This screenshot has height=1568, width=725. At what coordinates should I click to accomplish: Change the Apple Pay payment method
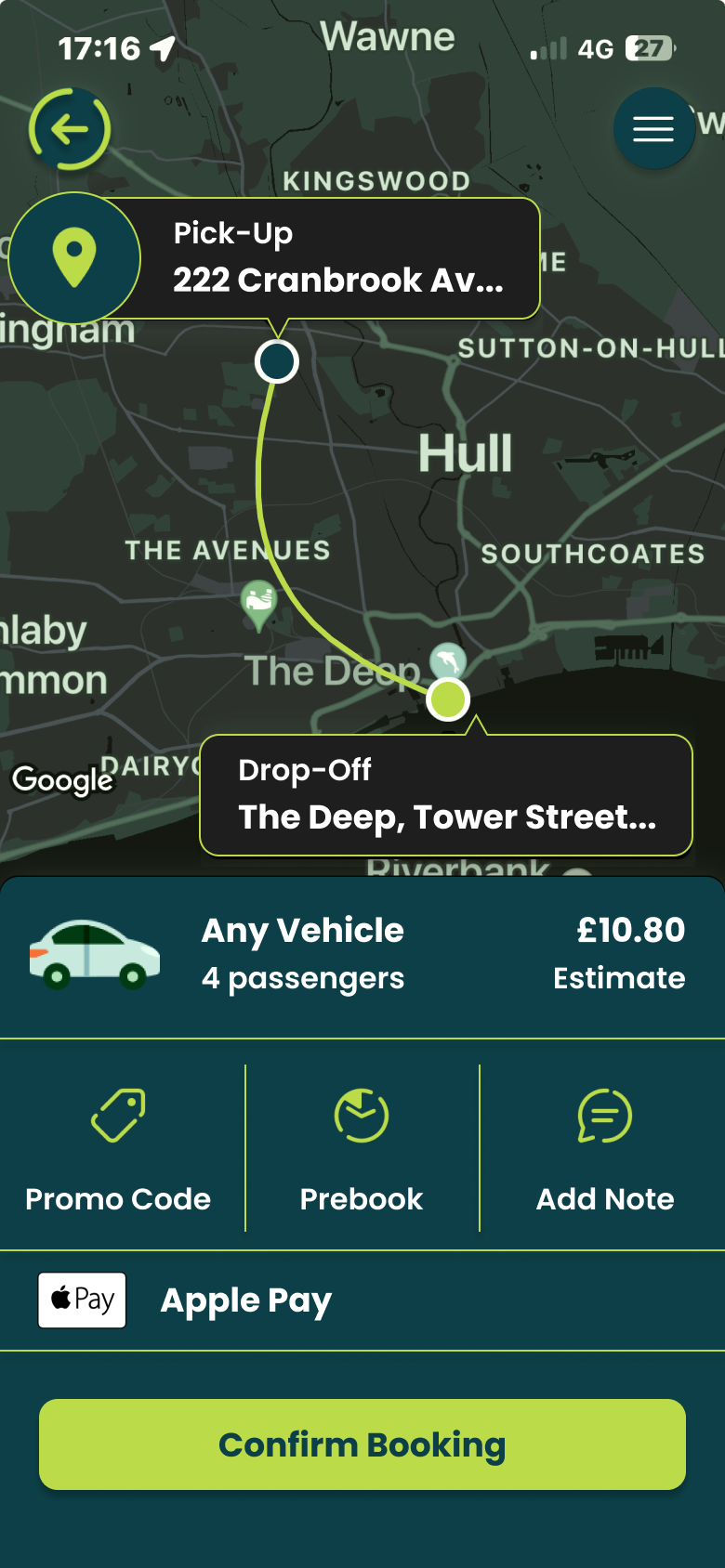pos(361,1300)
